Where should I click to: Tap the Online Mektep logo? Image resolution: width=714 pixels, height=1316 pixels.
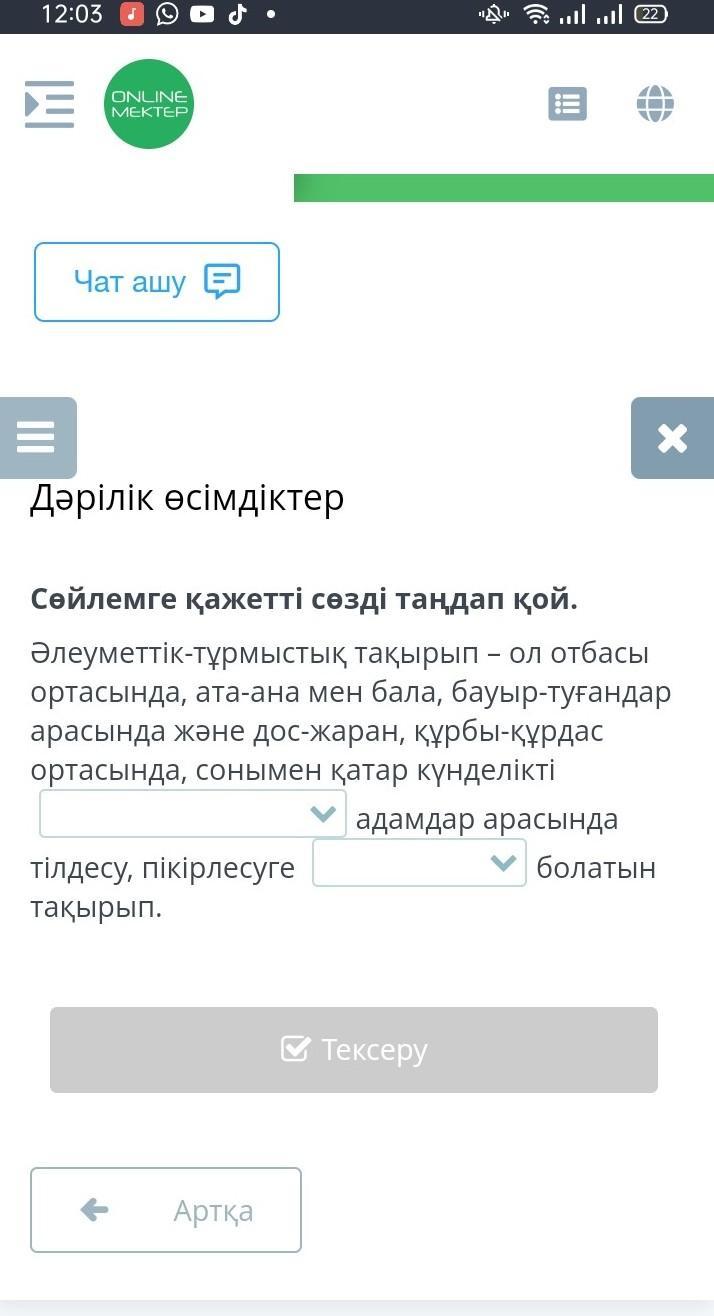149,104
